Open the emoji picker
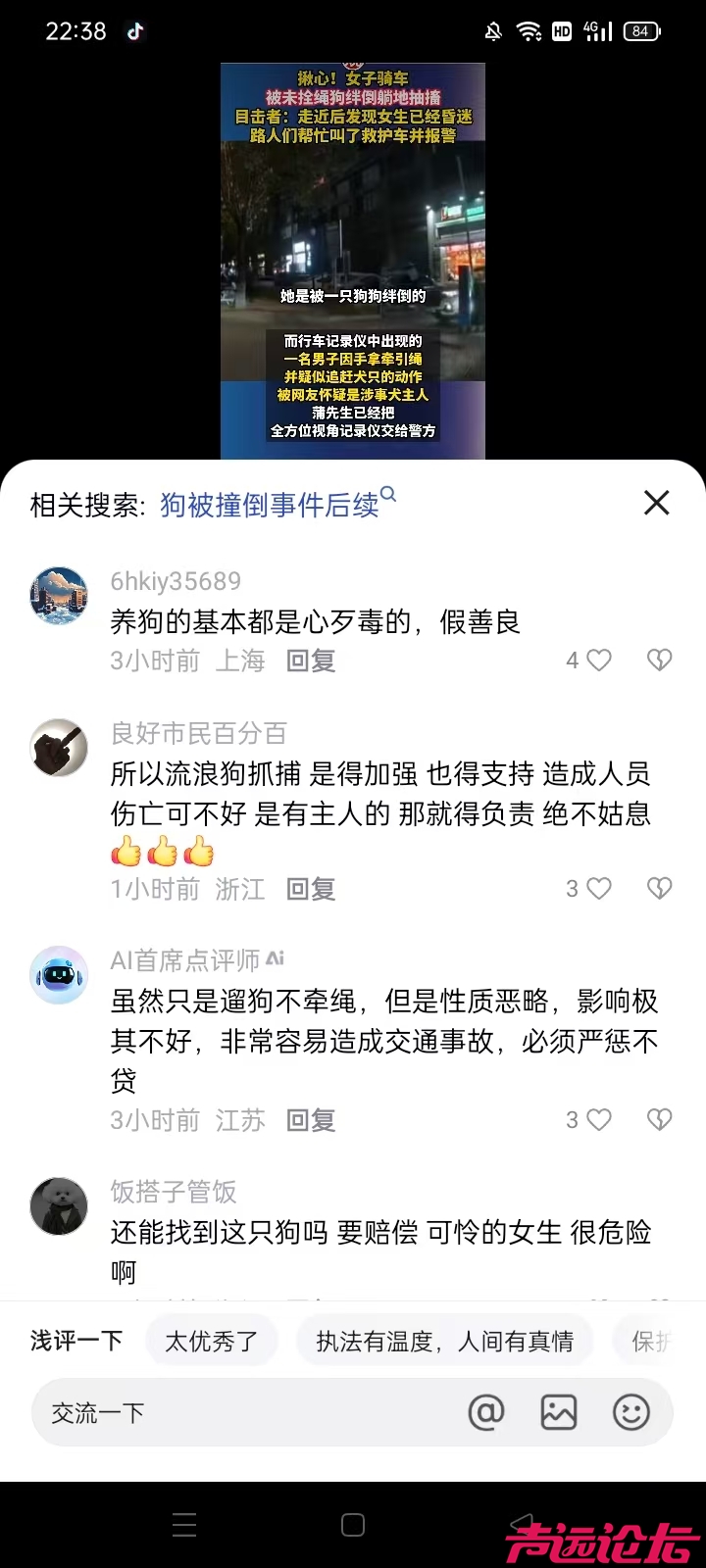706x1568 pixels. point(630,1412)
